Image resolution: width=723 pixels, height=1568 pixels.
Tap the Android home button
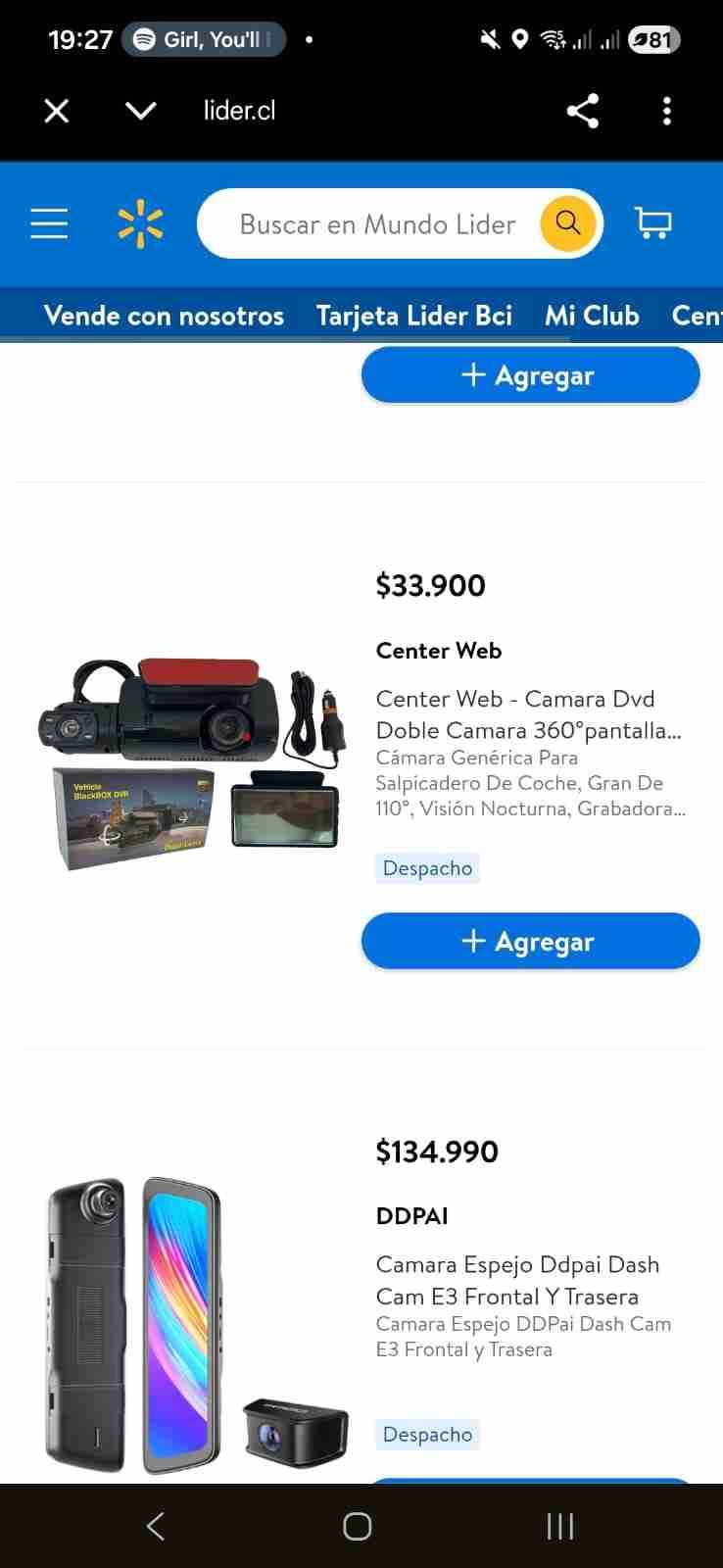coord(356,1525)
